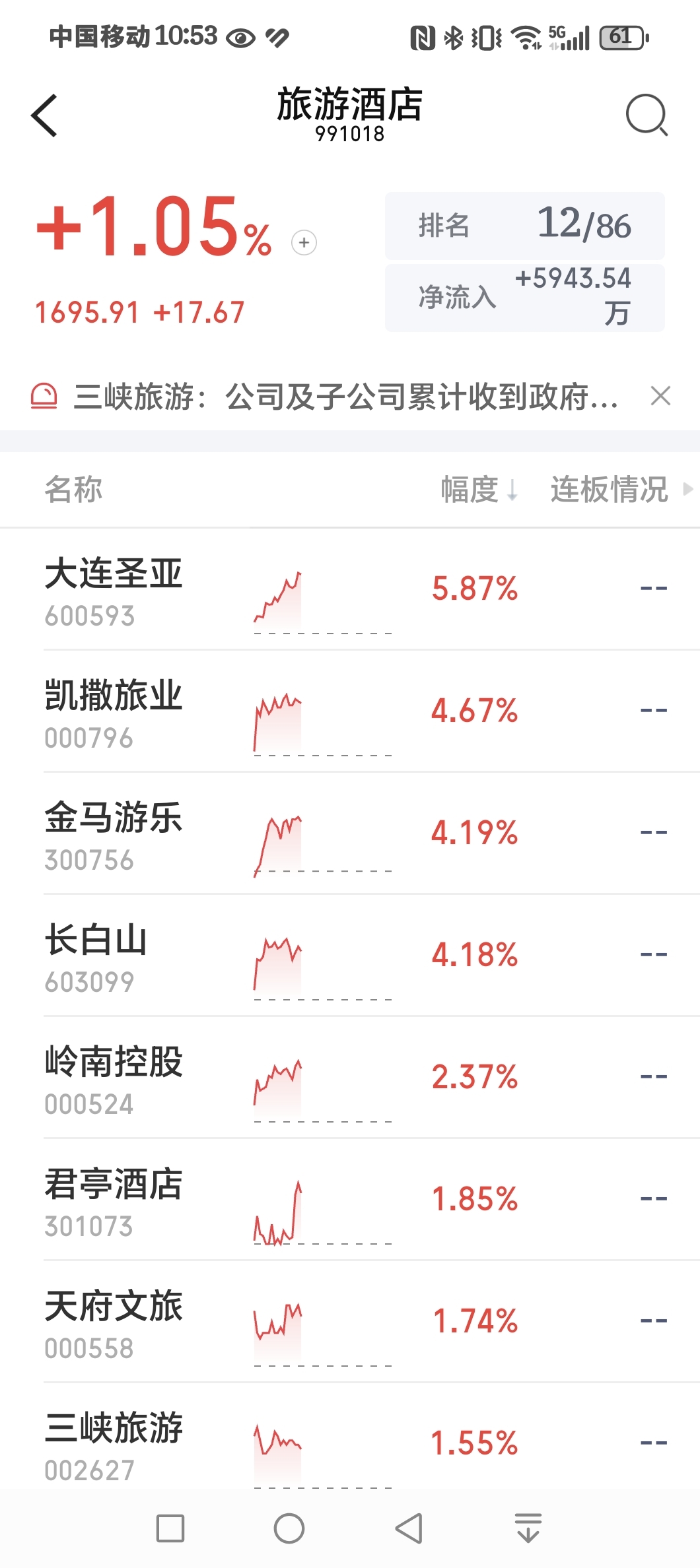Dismiss the 三峡旅游 news banner
The height and width of the screenshot is (1568, 700).
point(660,396)
